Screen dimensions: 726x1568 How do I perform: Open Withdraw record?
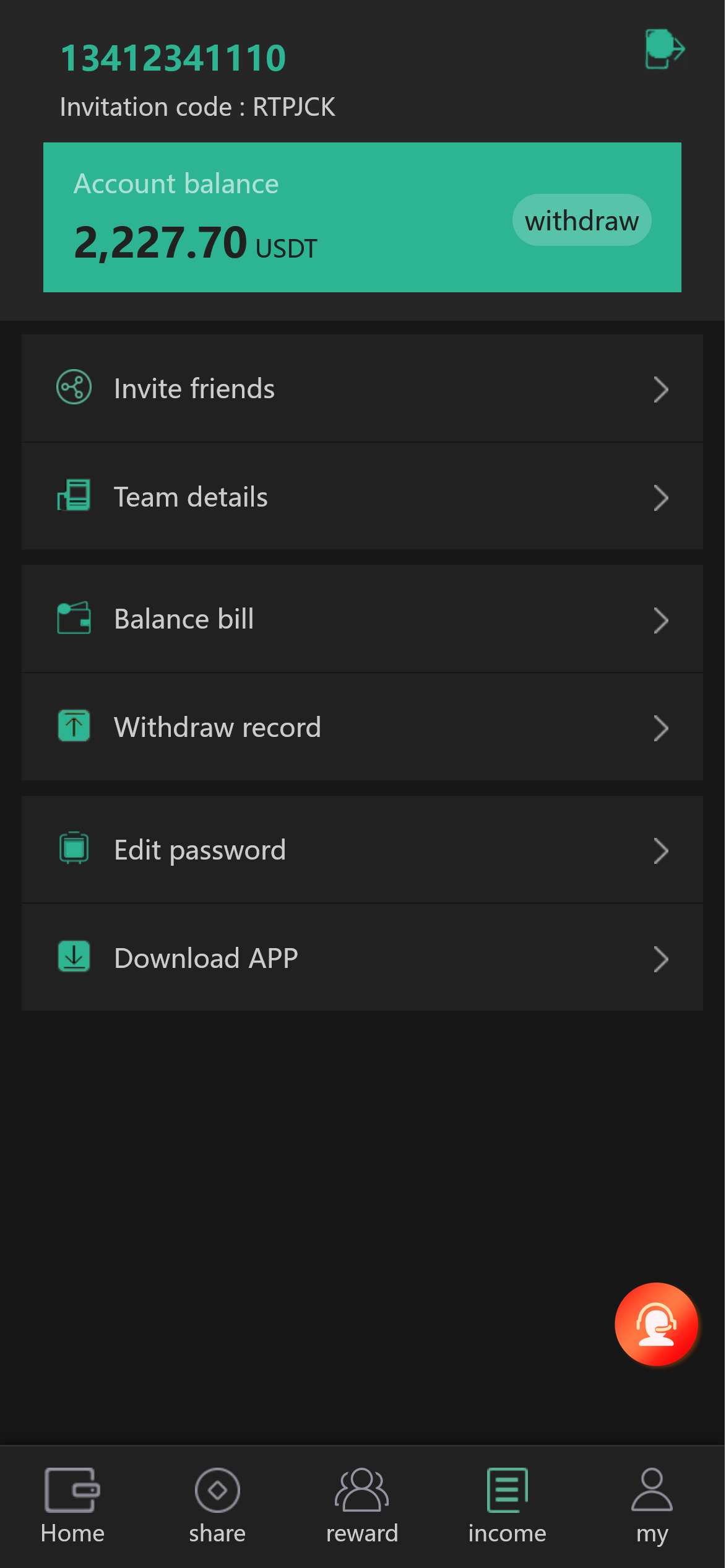coord(362,728)
